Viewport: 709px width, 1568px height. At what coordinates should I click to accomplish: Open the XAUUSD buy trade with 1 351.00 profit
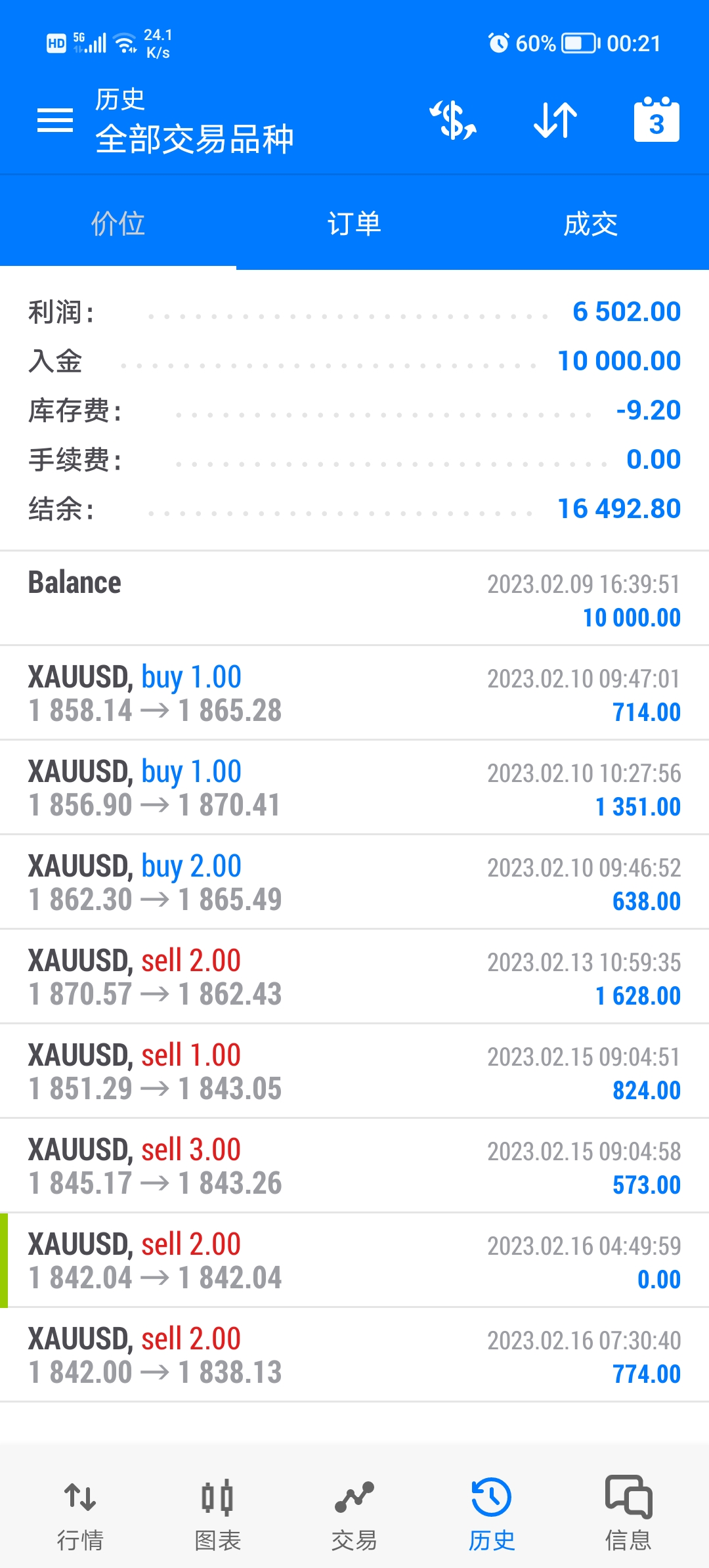[354, 788]
